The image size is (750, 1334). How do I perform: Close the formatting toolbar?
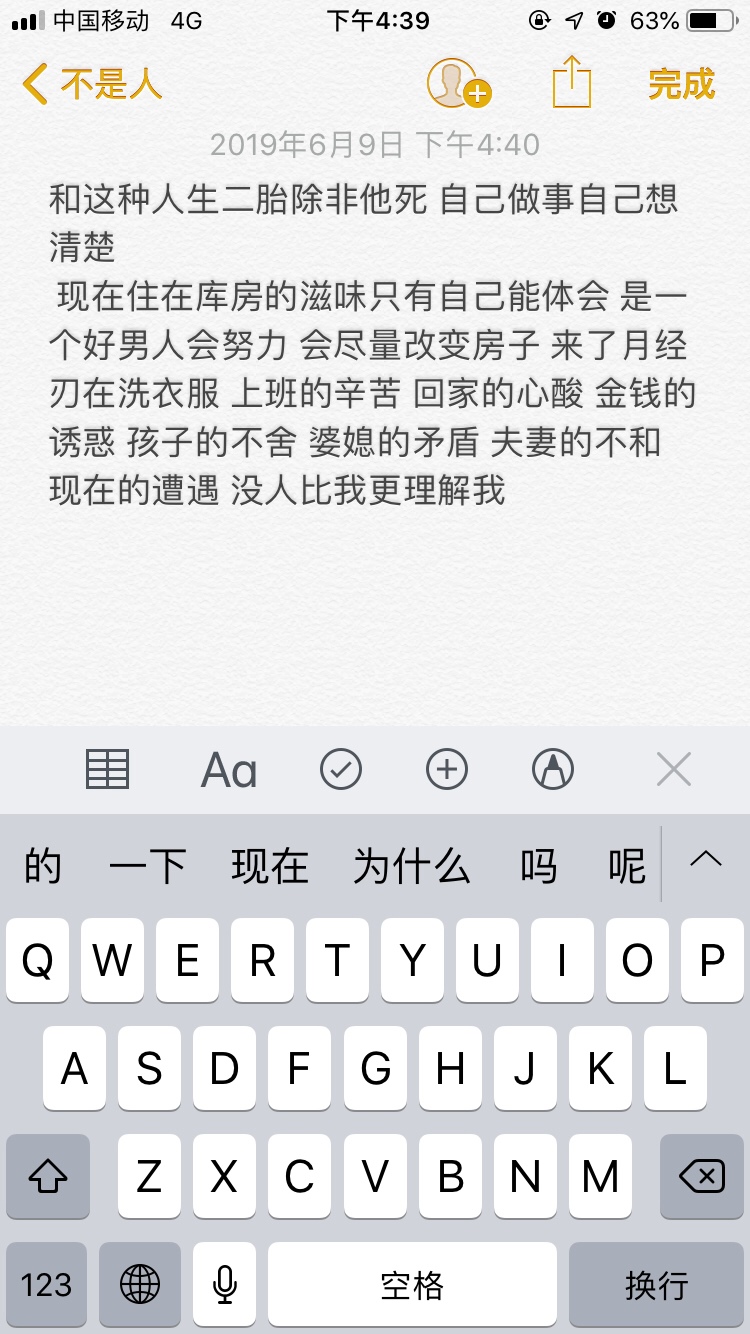pos(673,769)
